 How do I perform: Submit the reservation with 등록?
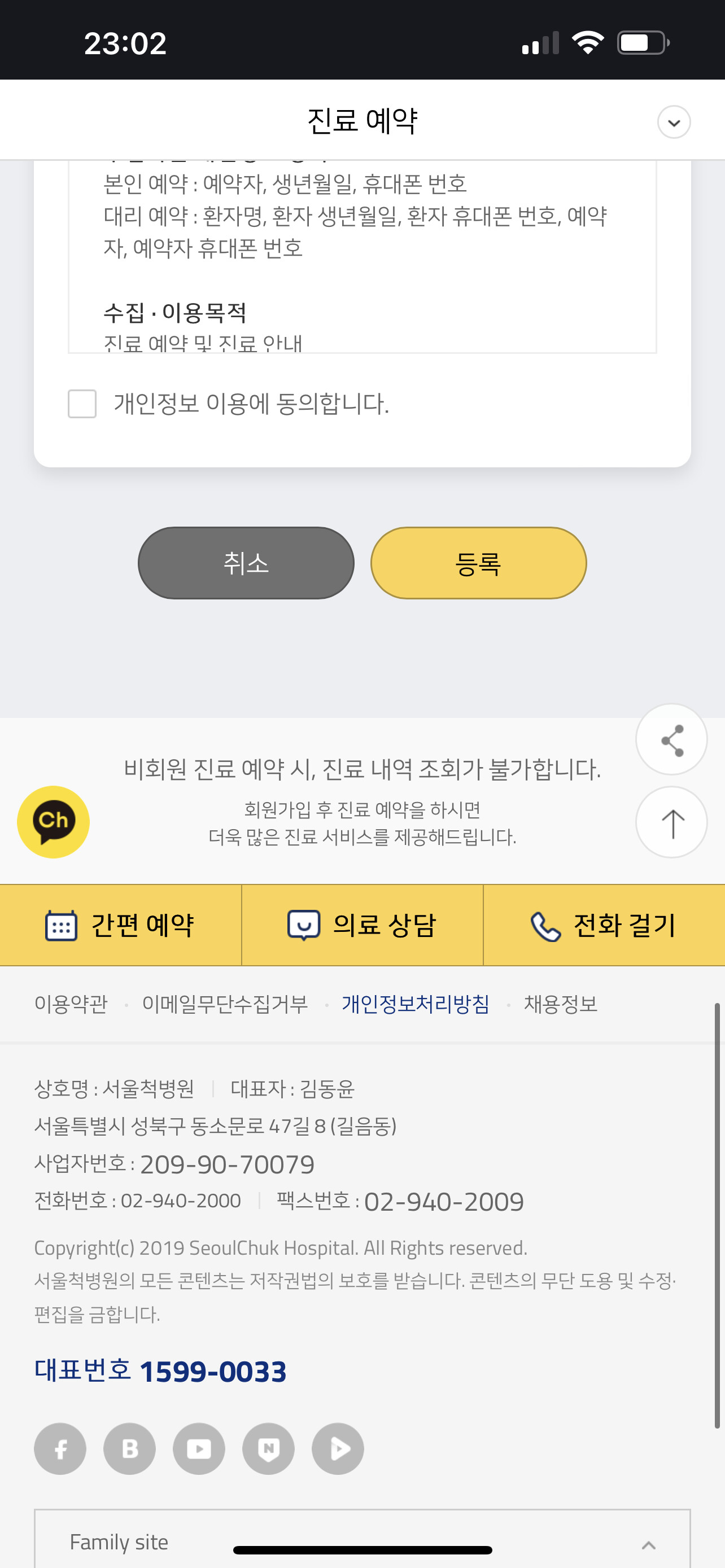478,563
